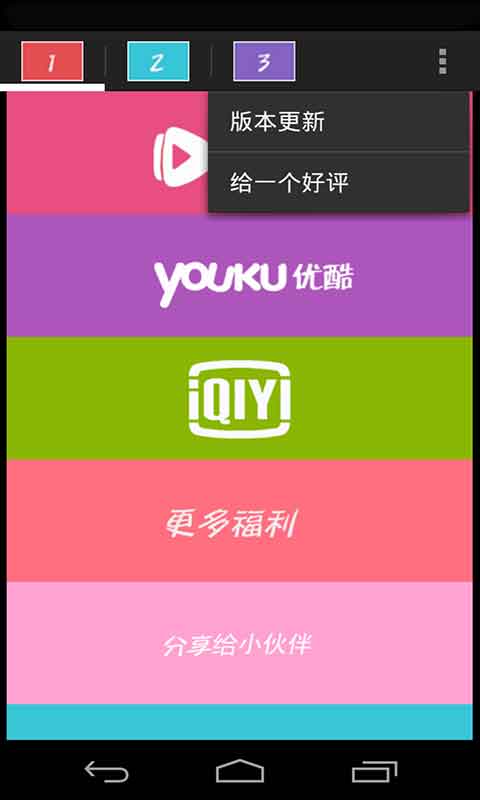480x800 pixels.
Task: Go back with the system back button
Action: coord(106,771)
